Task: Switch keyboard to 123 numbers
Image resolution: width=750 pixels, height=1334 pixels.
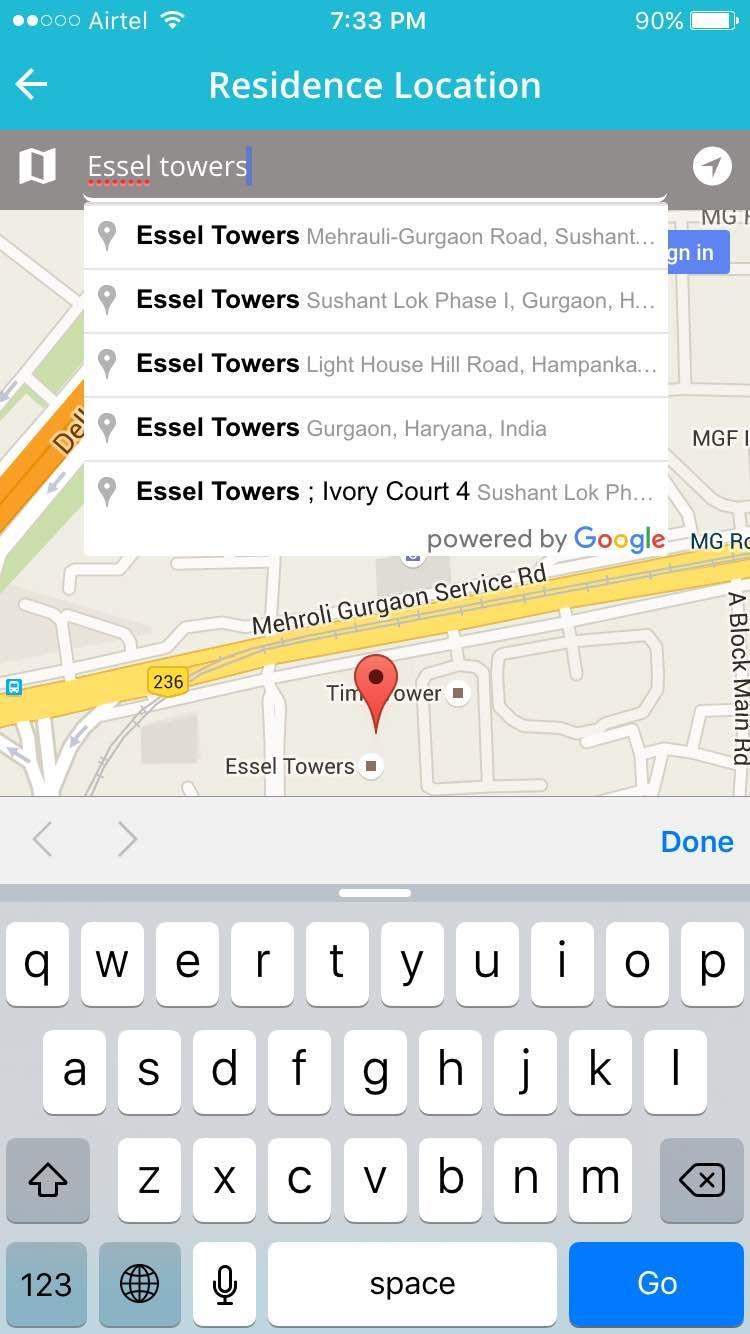Action: pos(46,1283)
